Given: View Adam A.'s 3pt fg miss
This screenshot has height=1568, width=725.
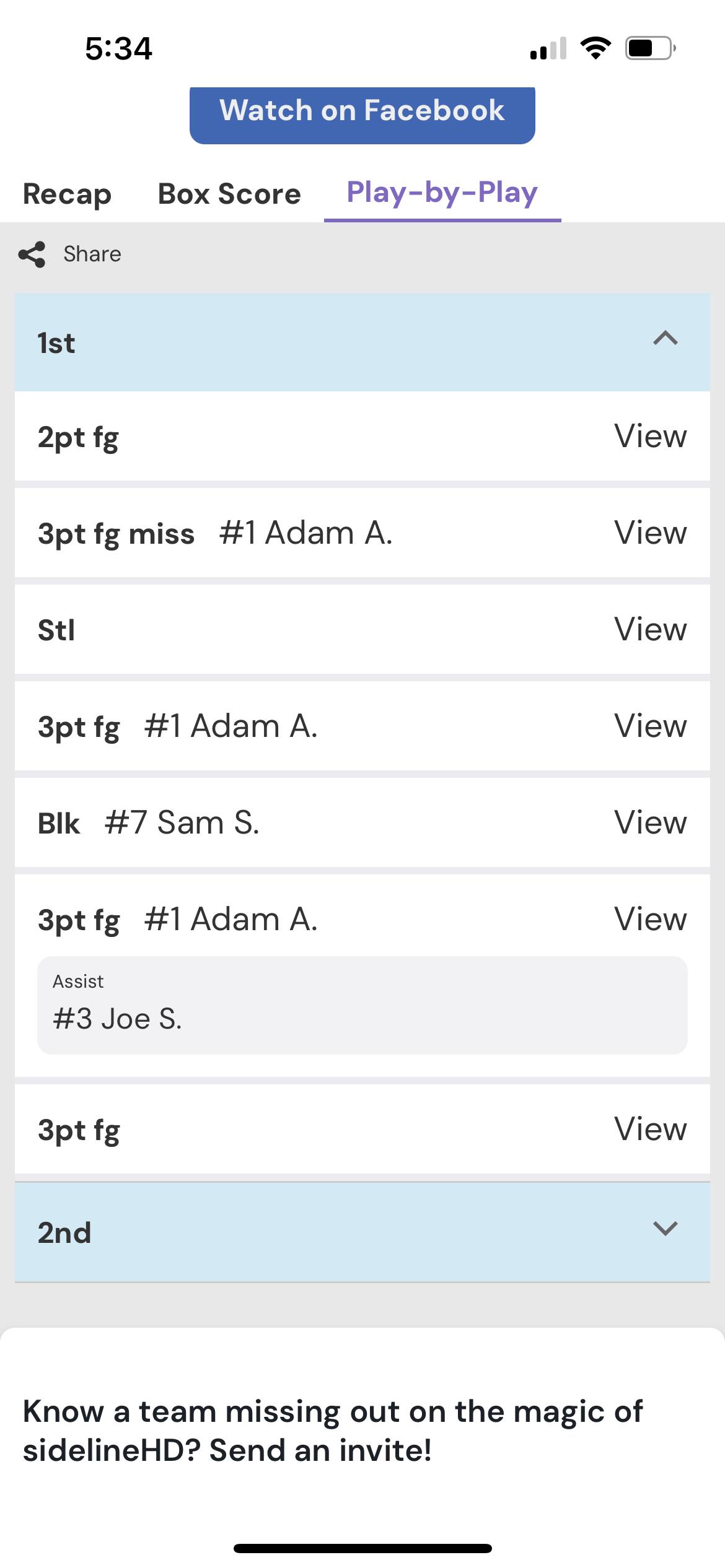Looking at the screenshot, I should click(651, 533).
